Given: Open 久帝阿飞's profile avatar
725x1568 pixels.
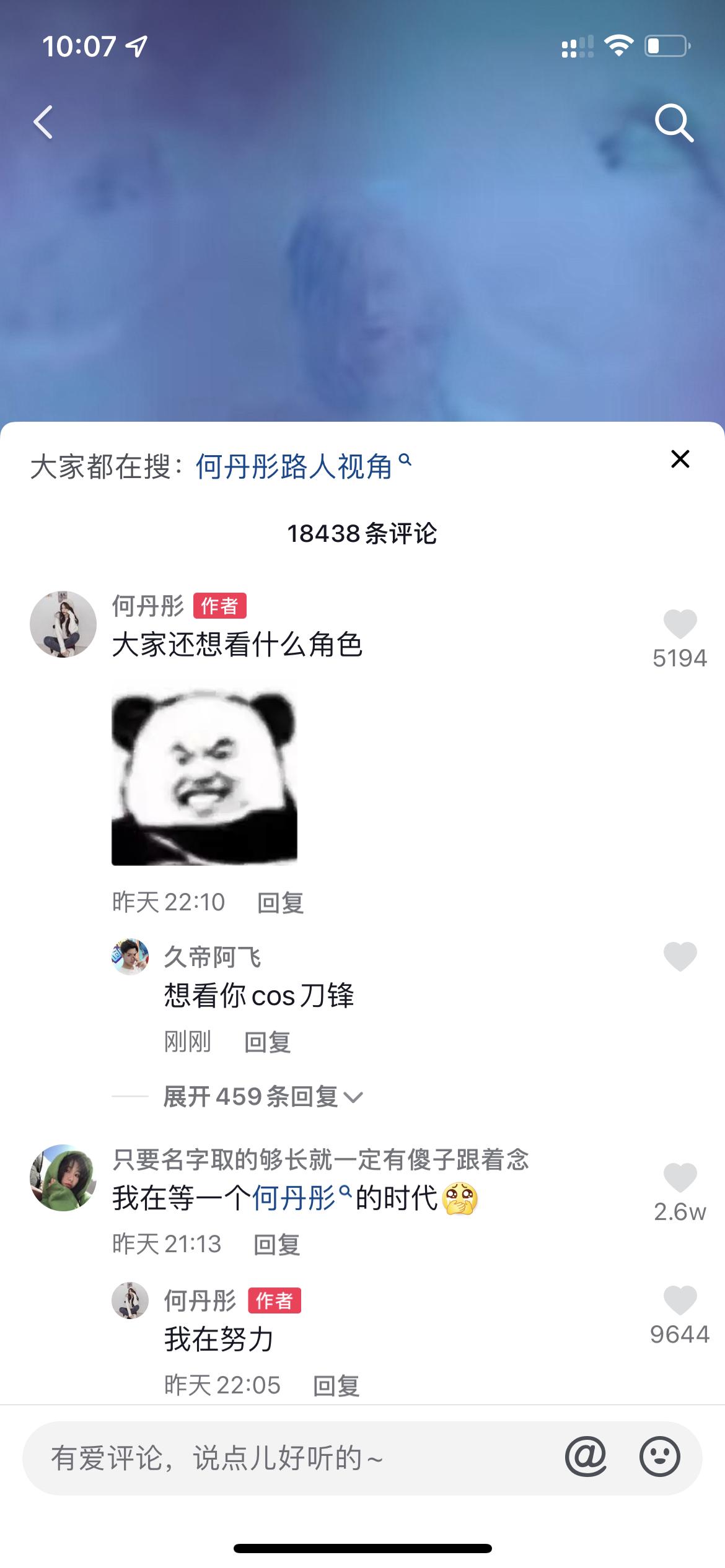Looking at the screenshot, I should tap(130, 957).
